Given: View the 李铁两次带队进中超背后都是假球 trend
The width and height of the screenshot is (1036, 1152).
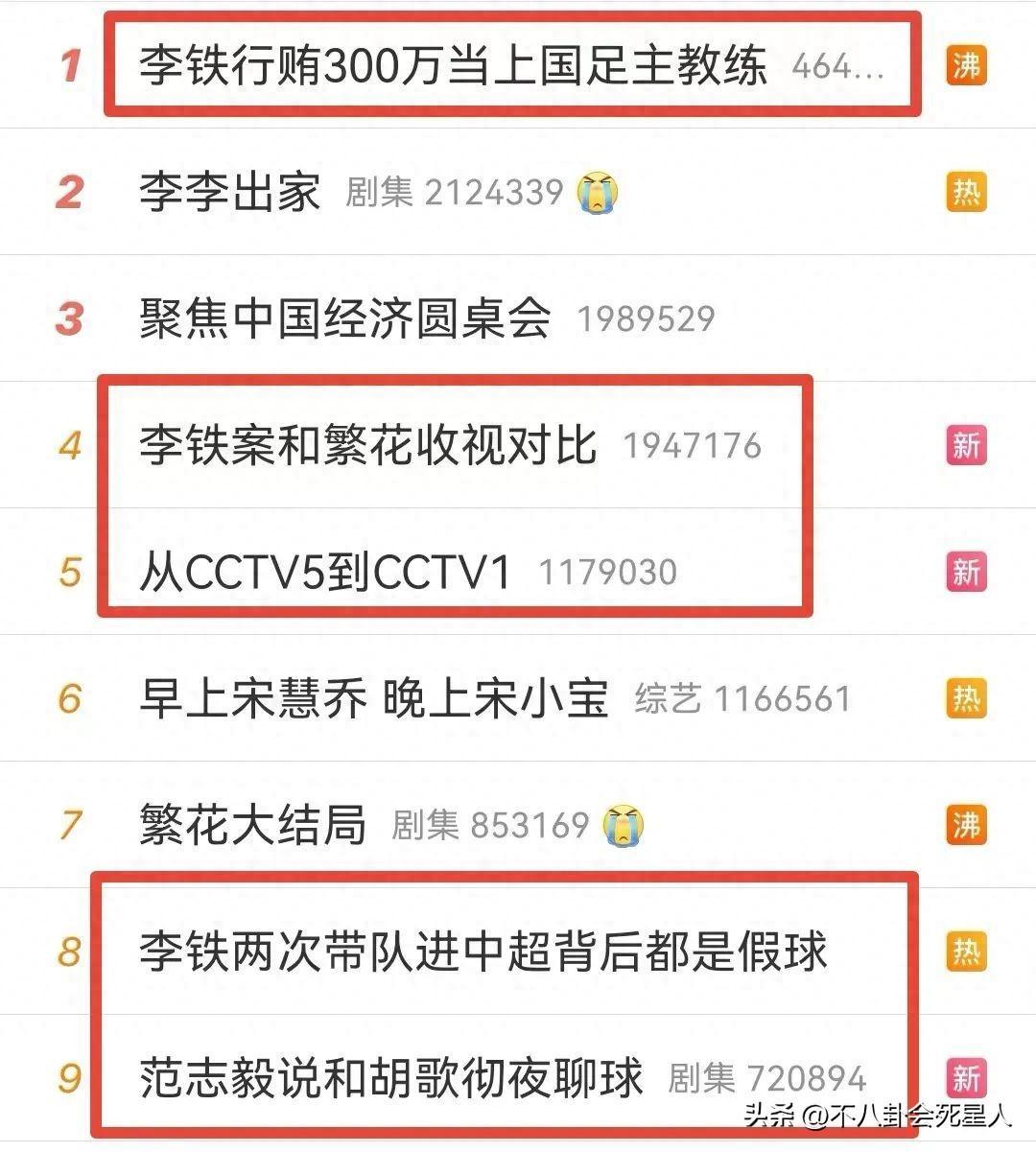Looking at the screenshot, I should tap(483, 952).
